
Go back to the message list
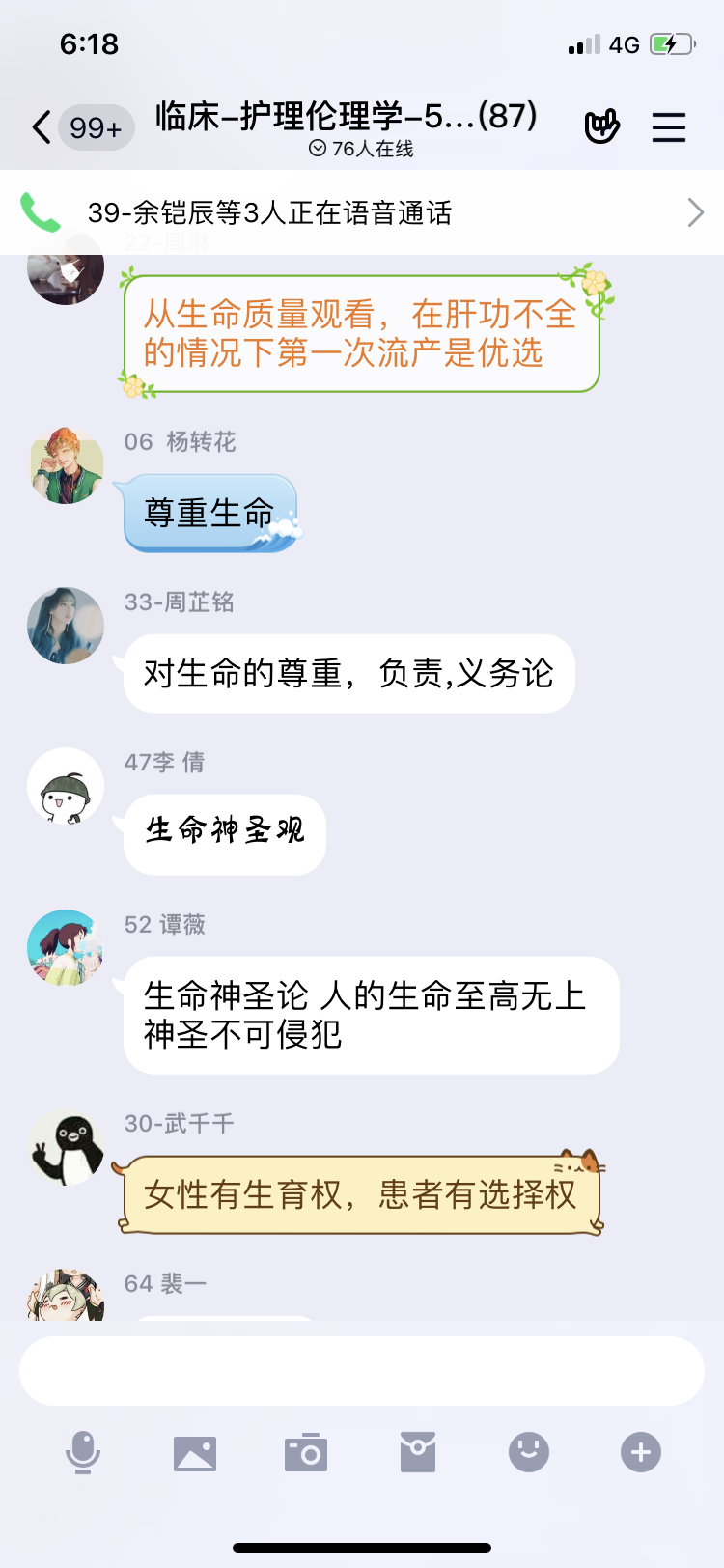(42, 127)
